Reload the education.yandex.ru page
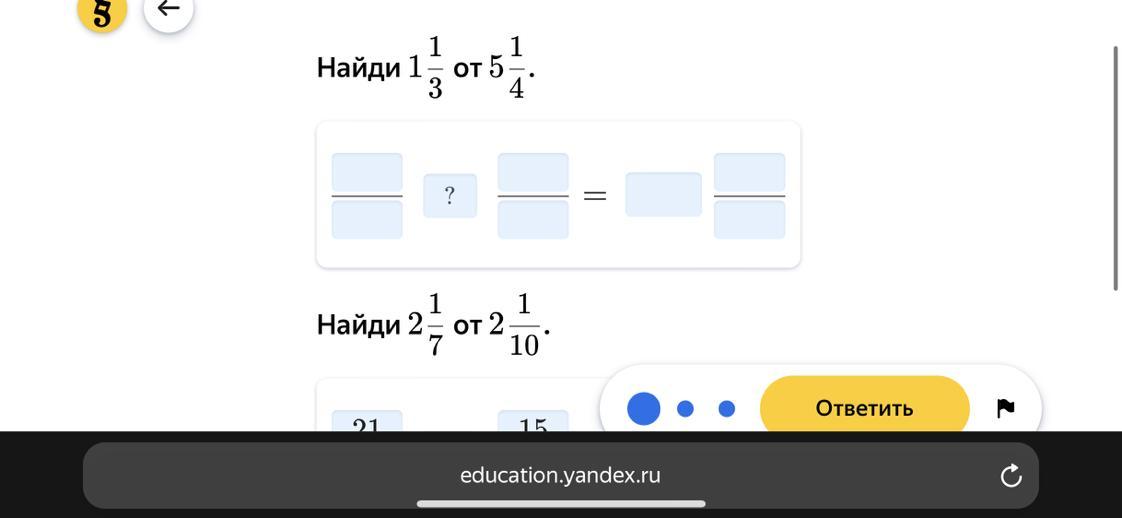This screenshot has height=518, width=1122. pos(1011,476)
